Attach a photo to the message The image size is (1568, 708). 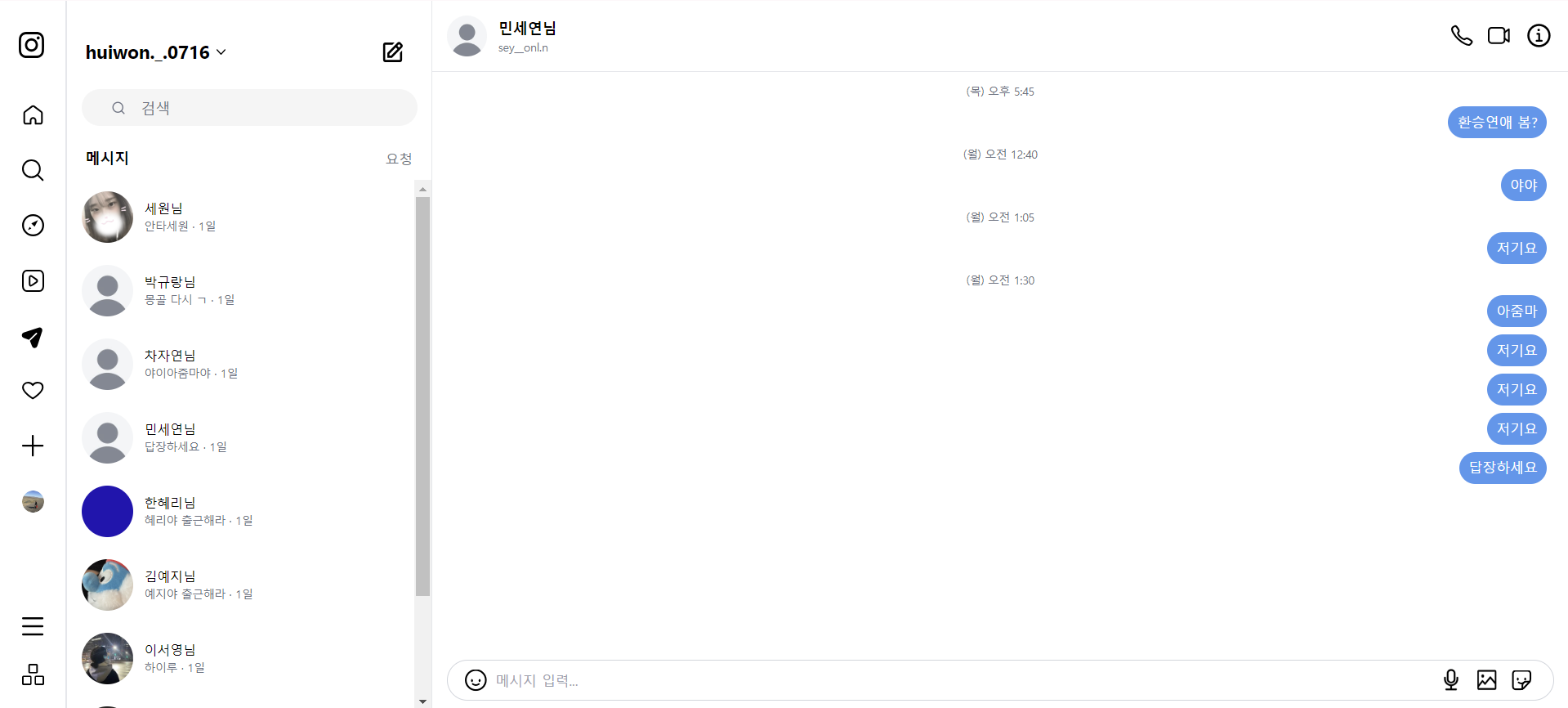(1486, 680)
